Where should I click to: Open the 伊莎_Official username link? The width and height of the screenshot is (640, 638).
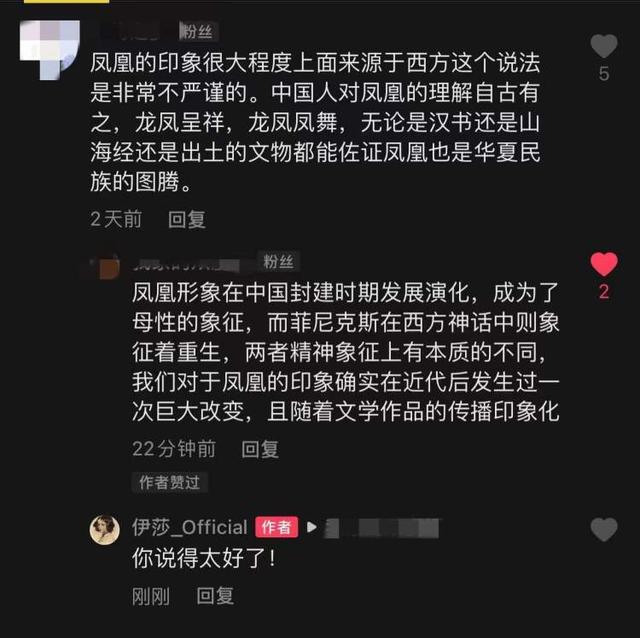click(x=189, y=527)
